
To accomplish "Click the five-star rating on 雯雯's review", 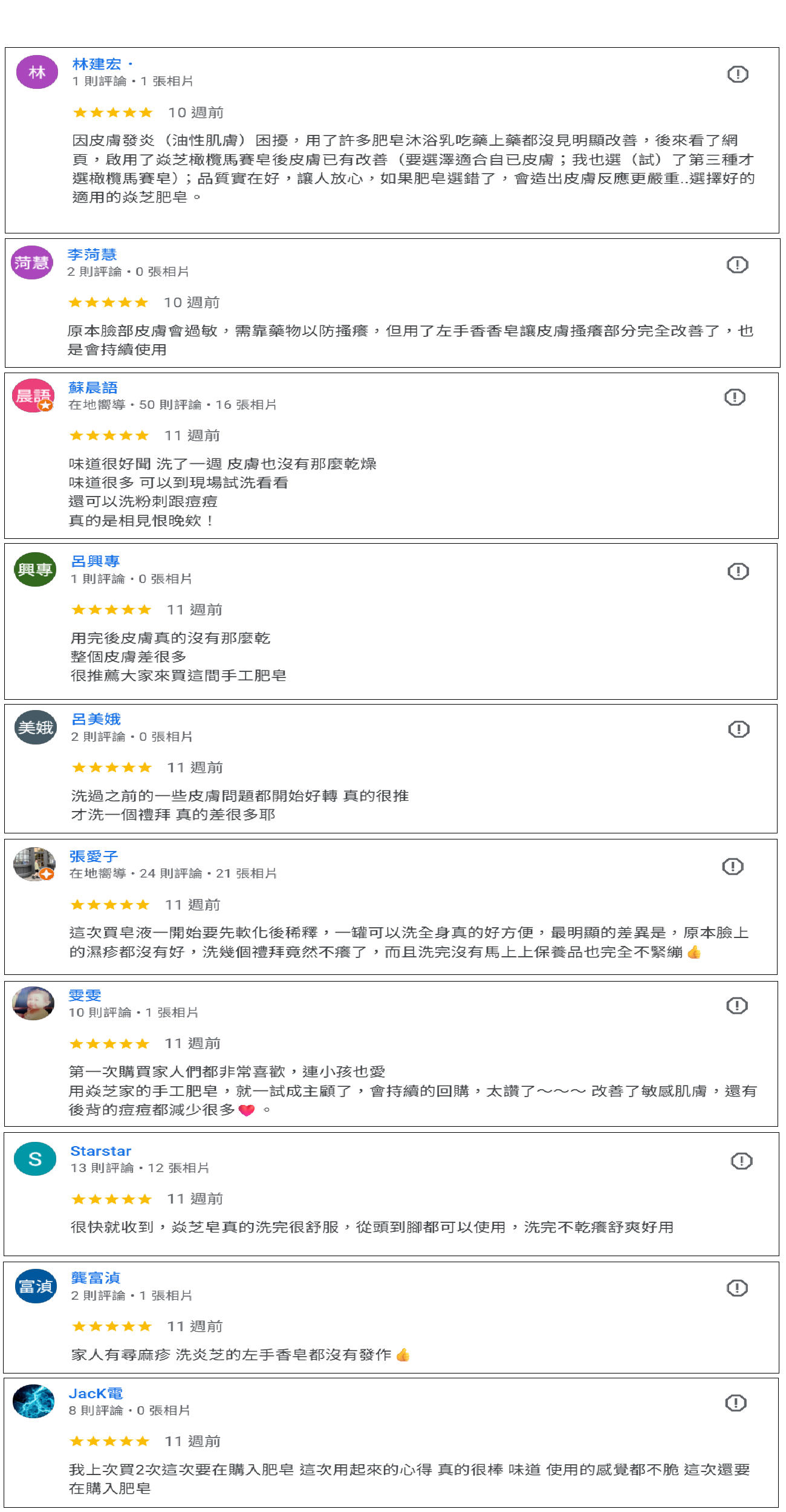I will coord(111,1044).
